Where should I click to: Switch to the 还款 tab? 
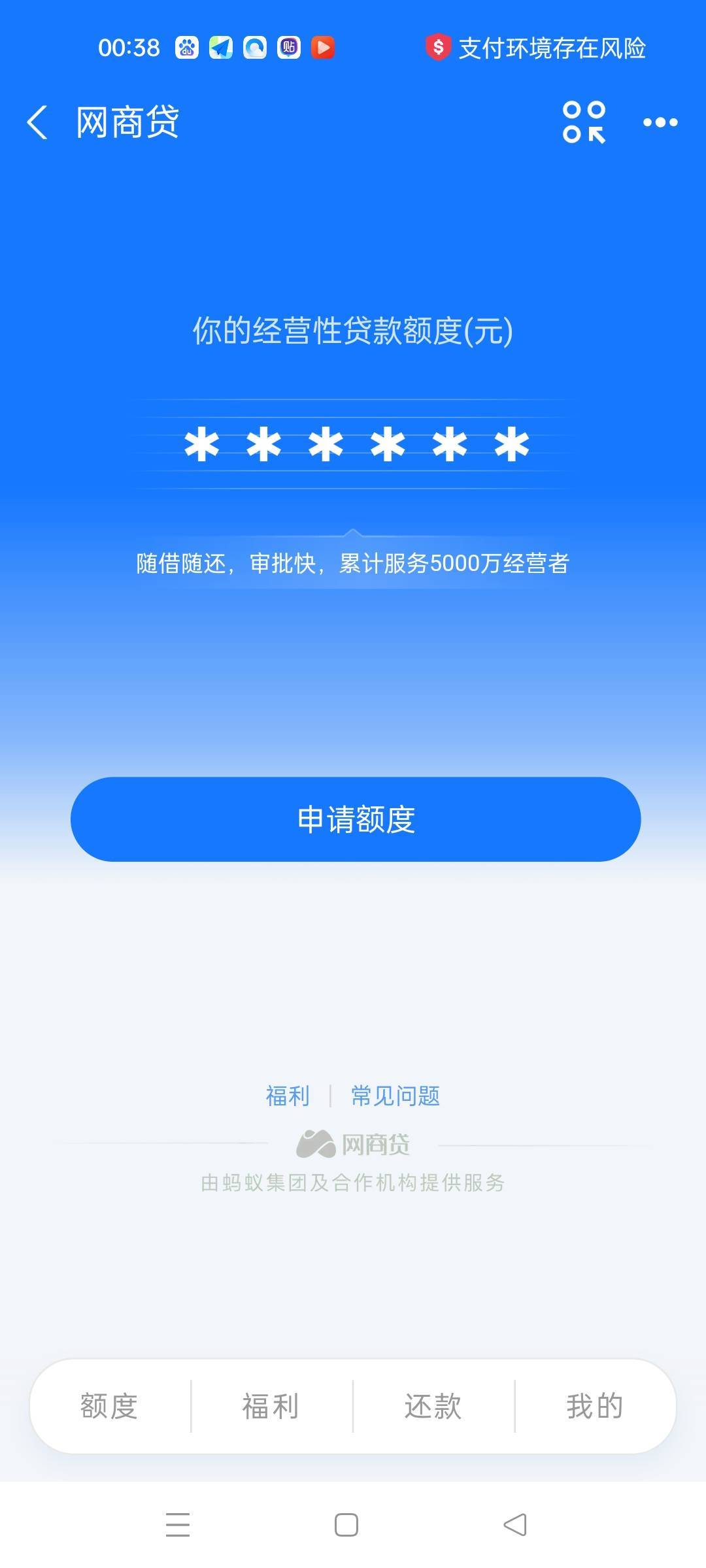(433, 1406)
